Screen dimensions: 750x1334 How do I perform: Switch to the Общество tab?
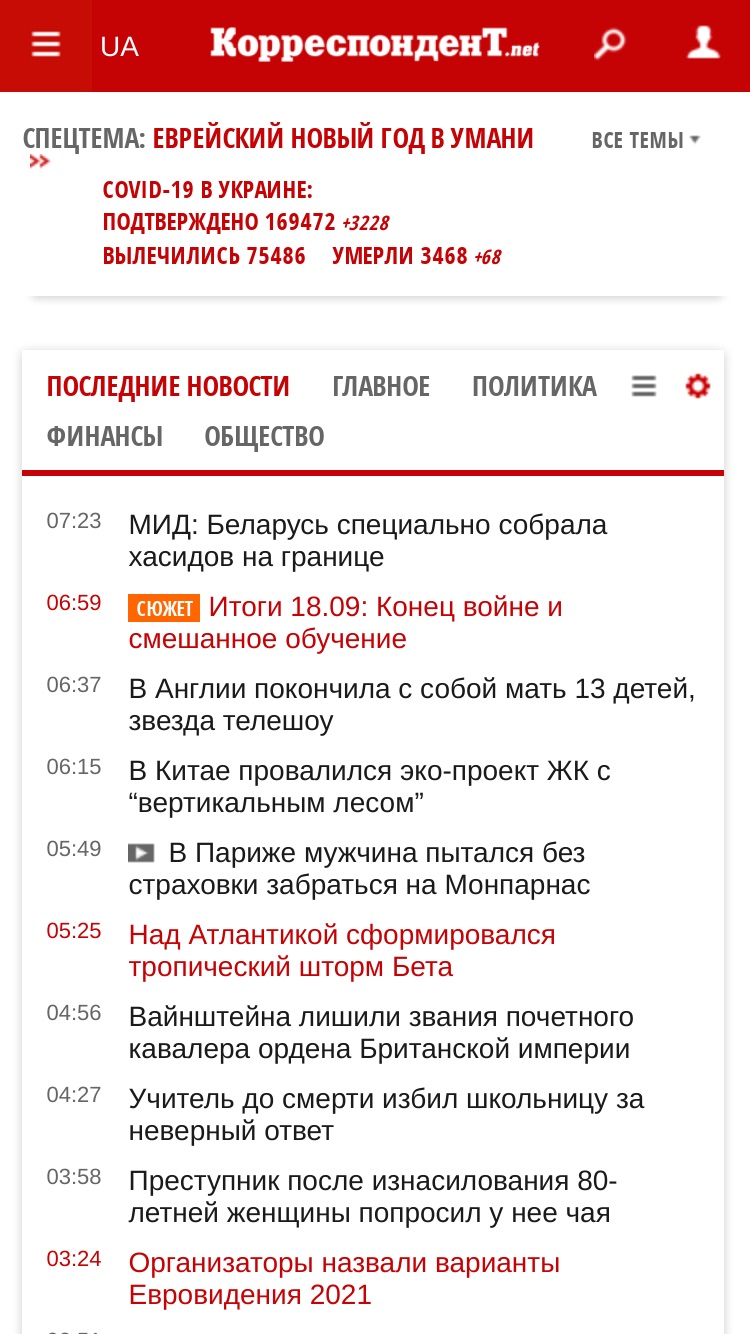click(264, 436)
